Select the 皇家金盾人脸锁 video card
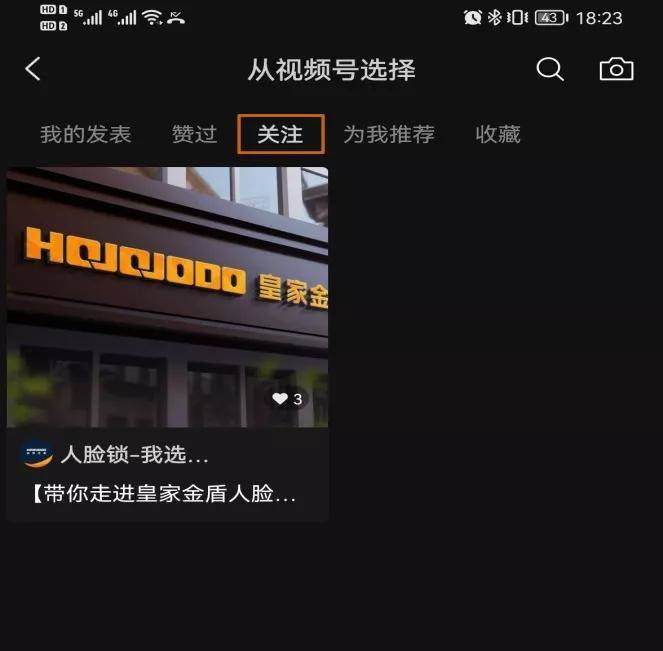The image size is (663, 651). coord(167,340)
